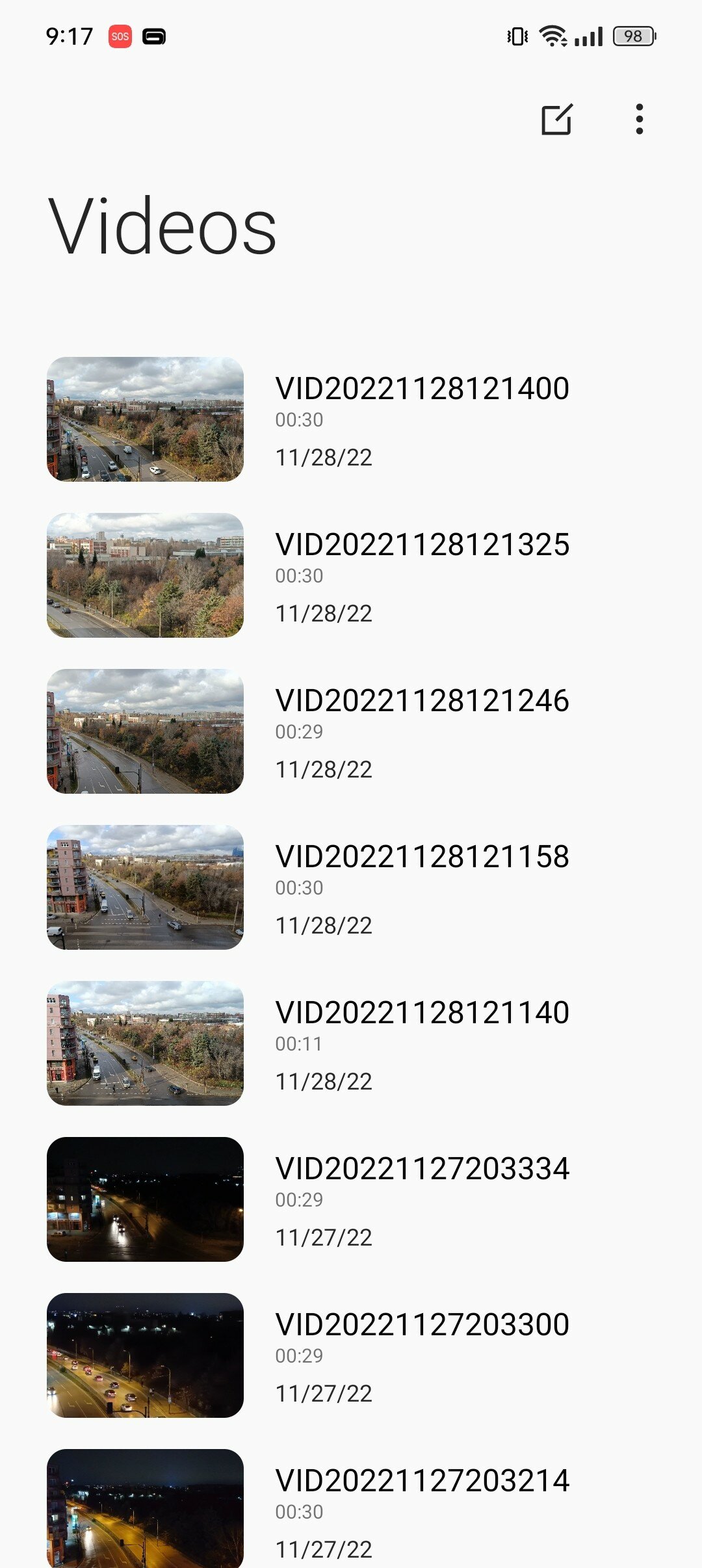The width and height of the screenshot is (702, 1568).
Task: Select the VID20221128121246 video
Action: [x=351, y=731]
